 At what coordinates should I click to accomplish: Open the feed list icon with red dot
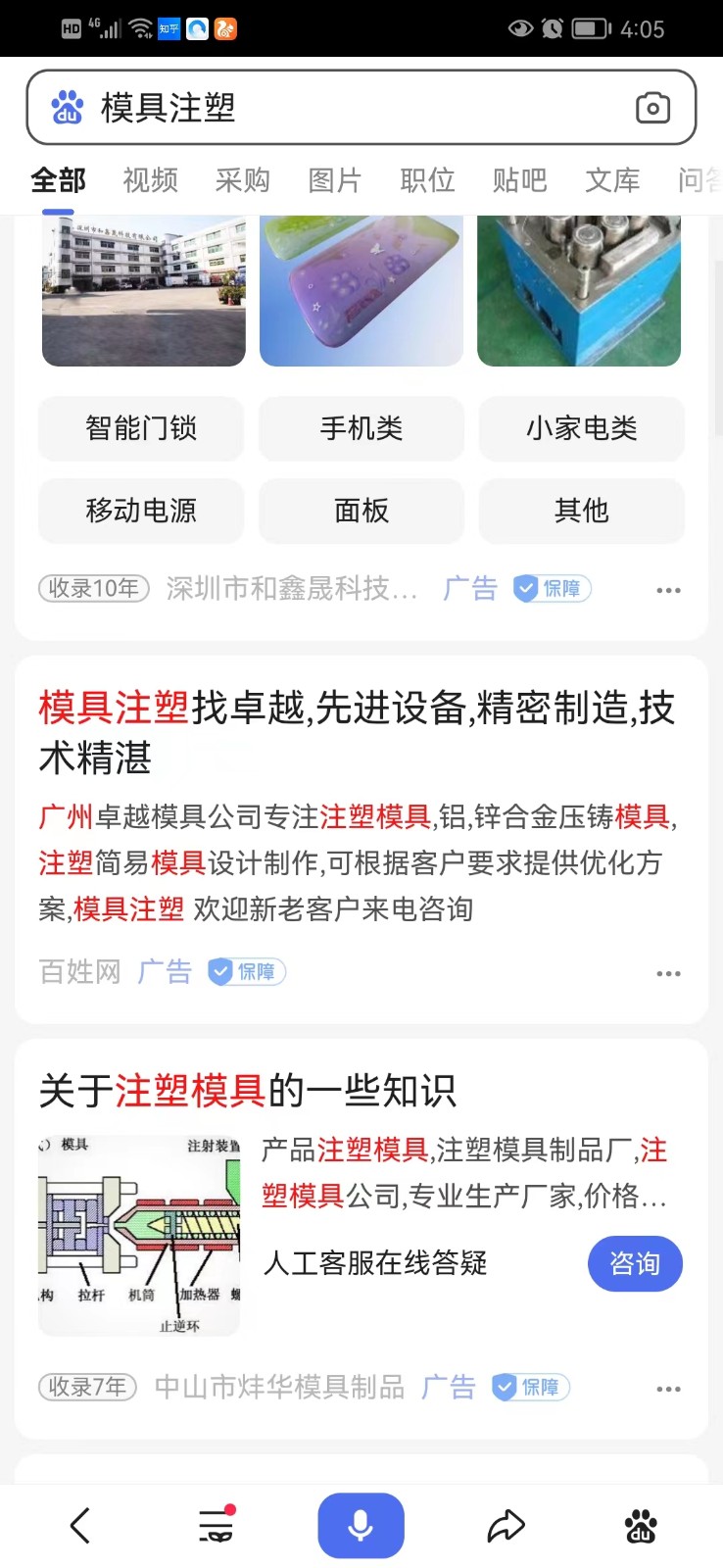point(215,1525)
